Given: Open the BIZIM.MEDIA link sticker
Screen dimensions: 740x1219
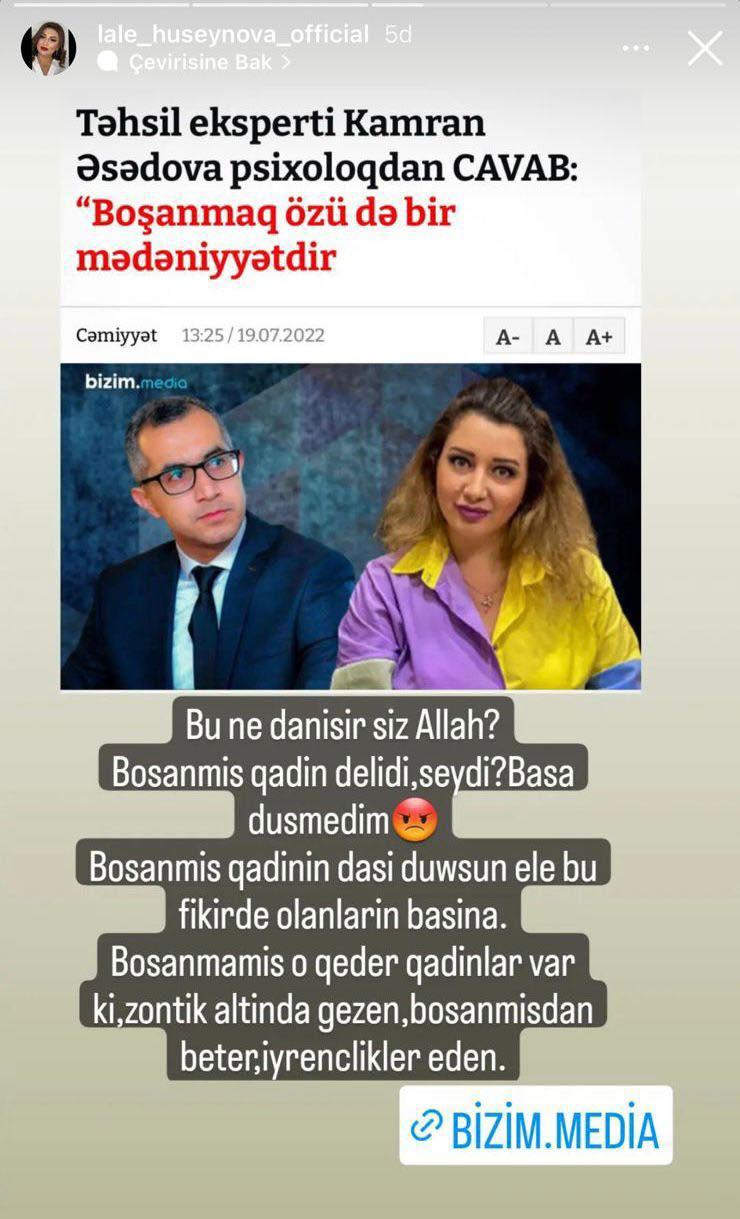Looking at the screenshot, I should coord(536,1126).
